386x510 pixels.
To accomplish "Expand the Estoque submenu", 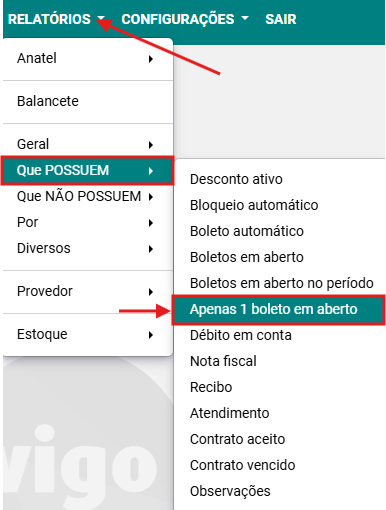I will [x=88, y=334].
